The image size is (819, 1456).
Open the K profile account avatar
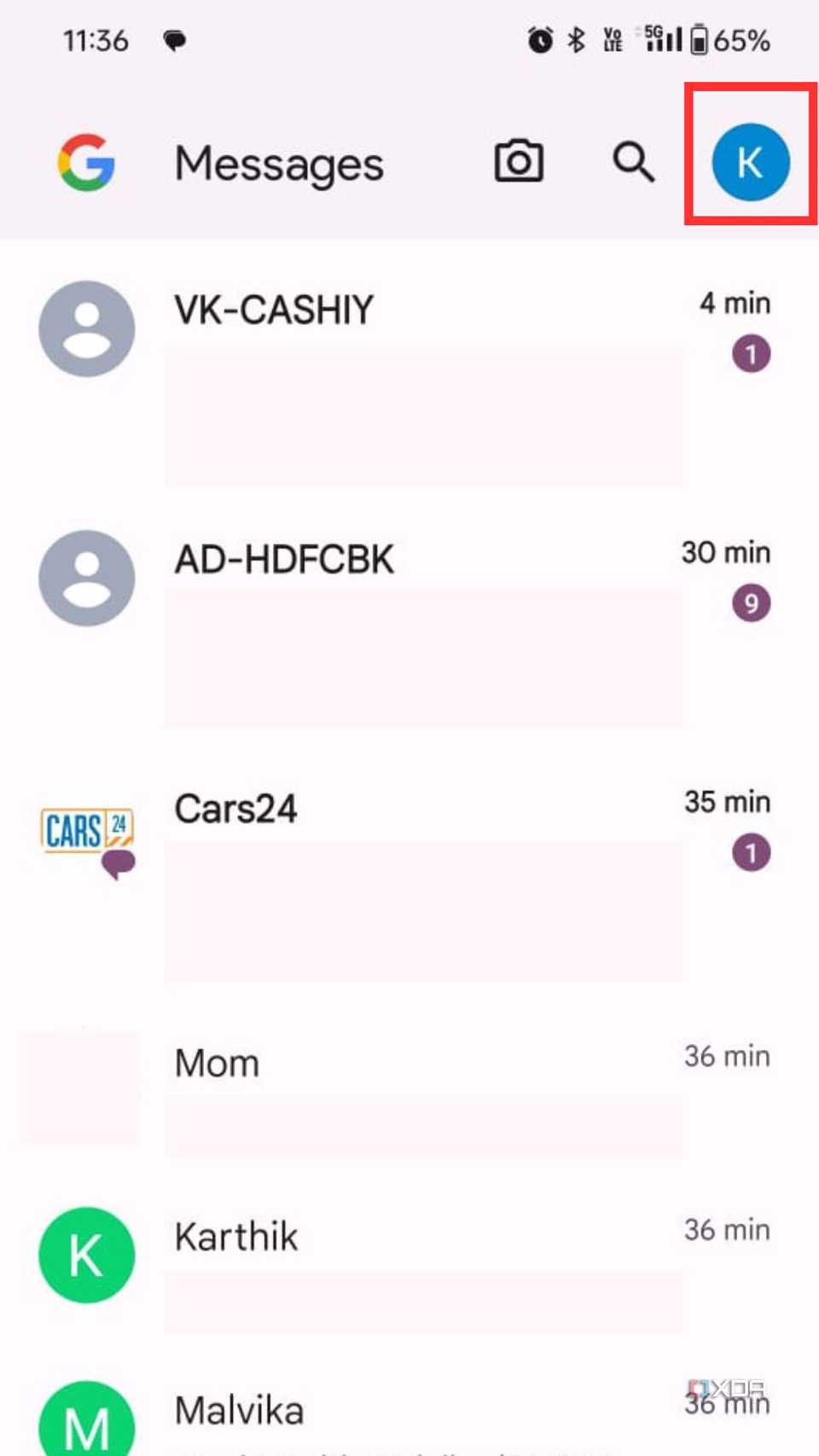751,162
